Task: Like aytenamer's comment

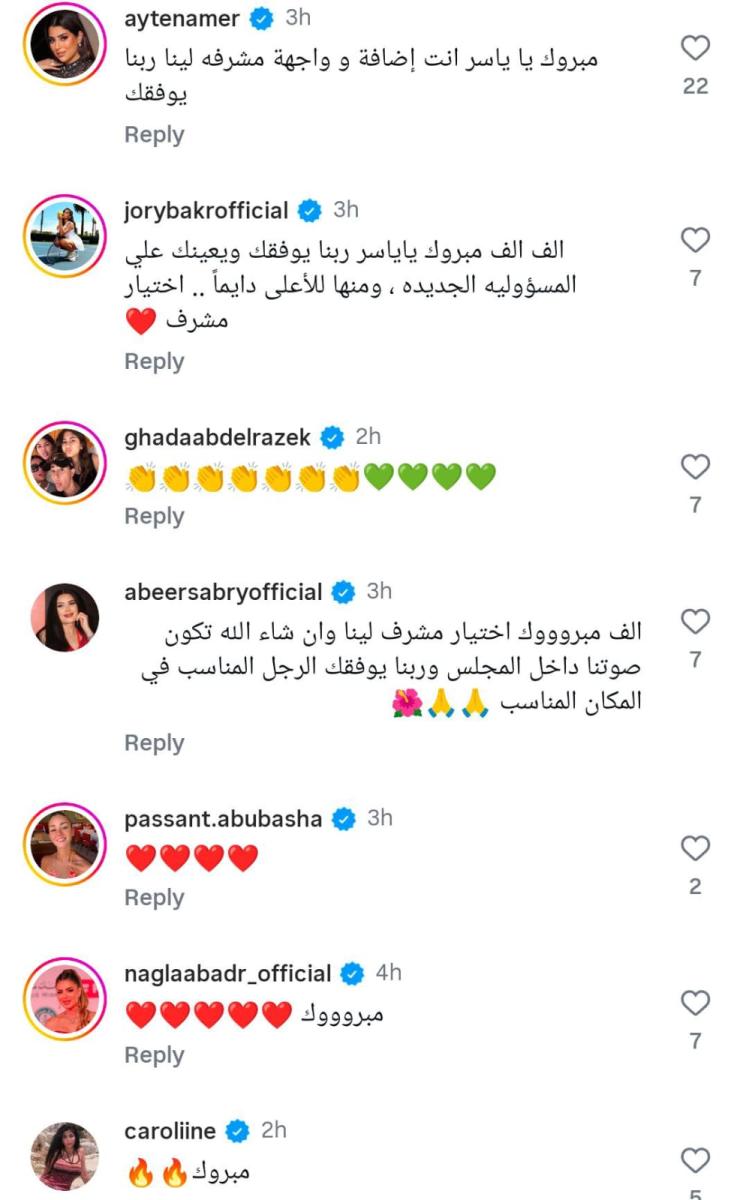Action: 695,48
